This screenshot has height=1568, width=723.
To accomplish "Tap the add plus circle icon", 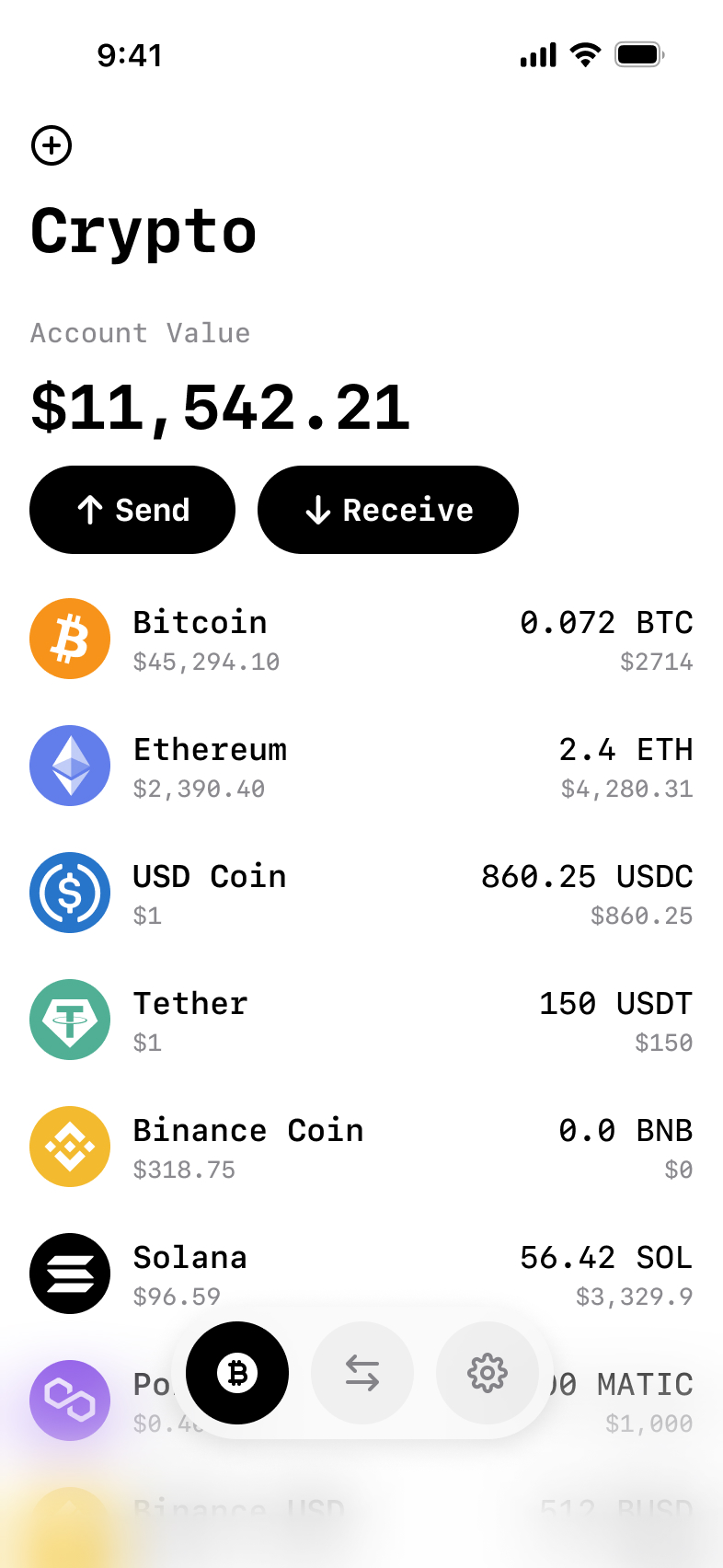I will click(52, 145).
